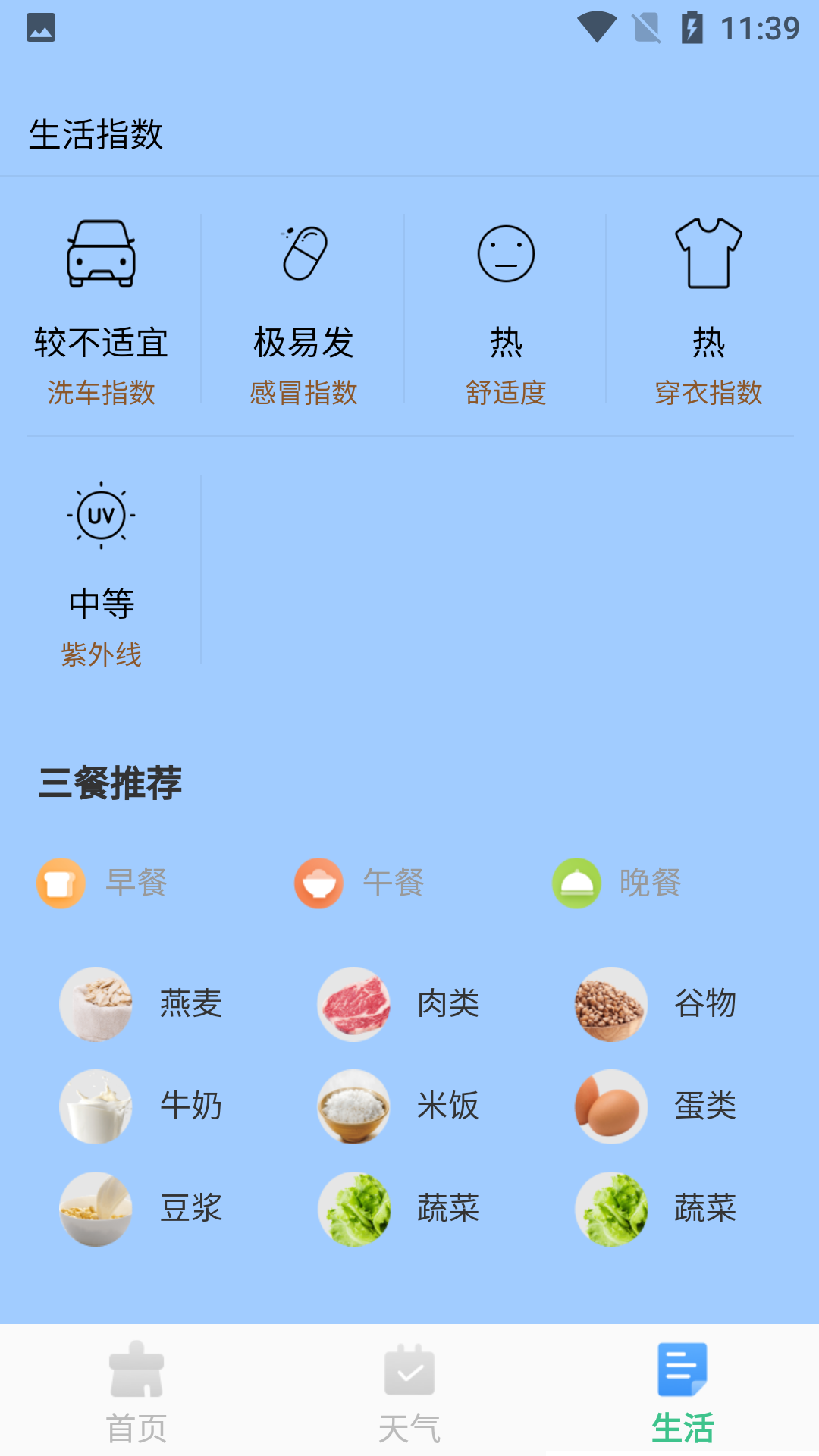Switch to the 首页 tab

click(136, 1392)
